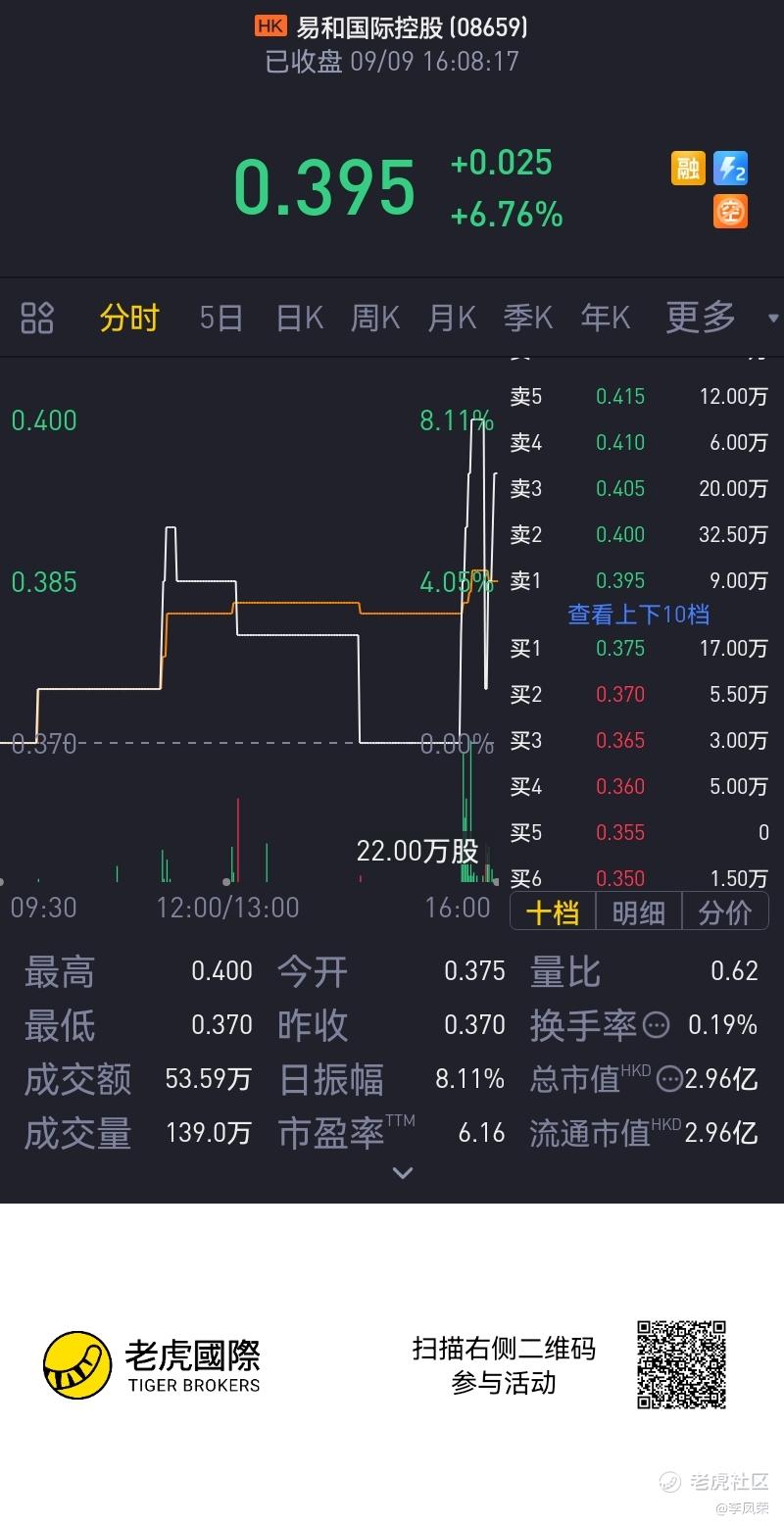The image size is (784, 1527).
Task: Switch to the 季K chart tab
Action: coord(528,318)
